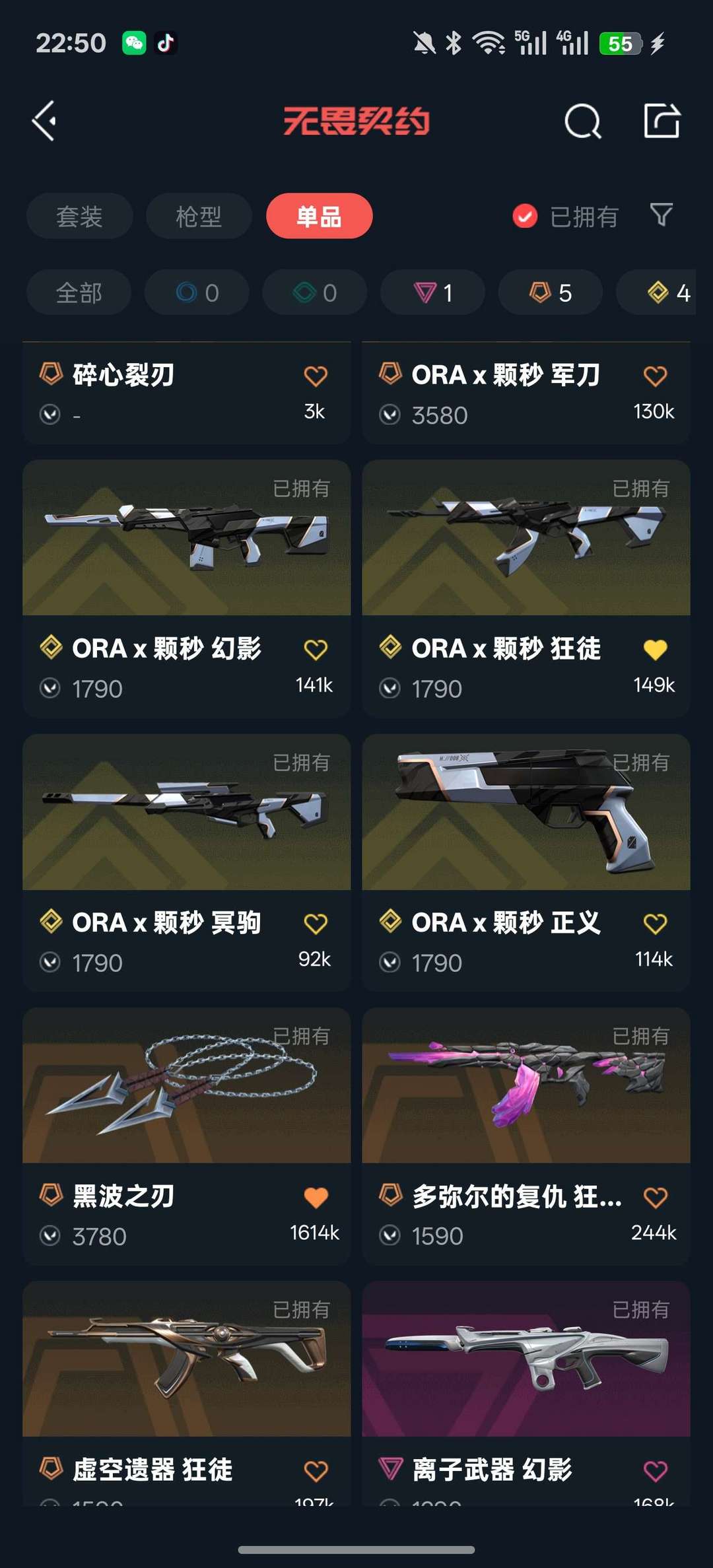Open the 黑波之刃 skin card
The image size is (713, 1568).
tap(186, 1086)
